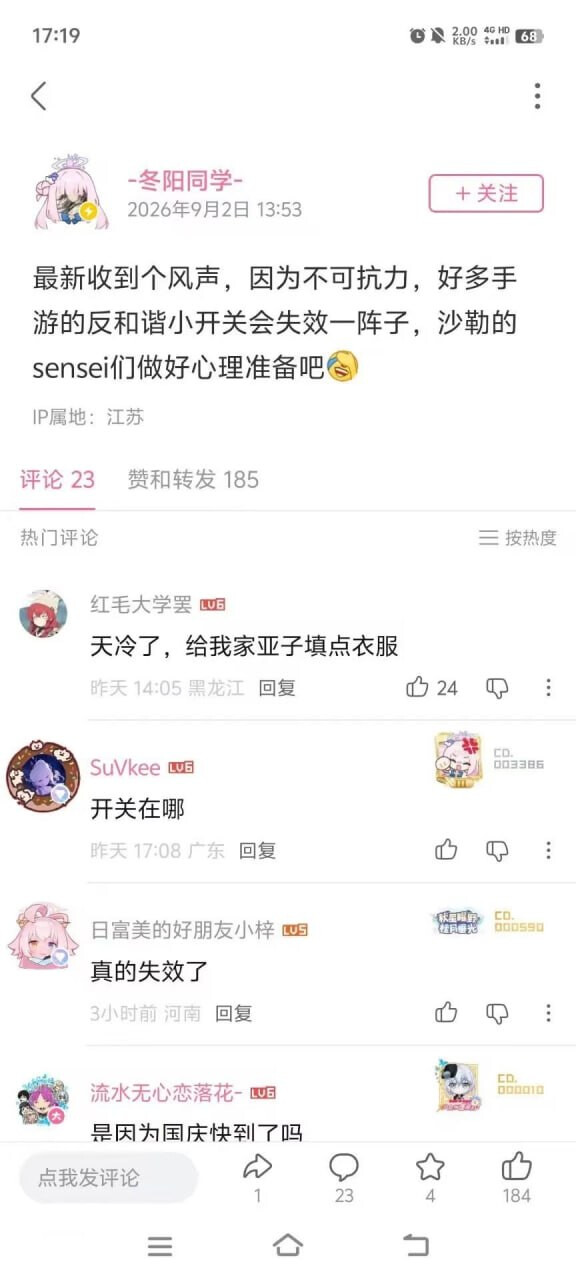This screenshot has height=1280, width=576.
Task: Follow -冬阳同学- with the 关注 button
Action: pyautogui.click(x=486, y=193)
